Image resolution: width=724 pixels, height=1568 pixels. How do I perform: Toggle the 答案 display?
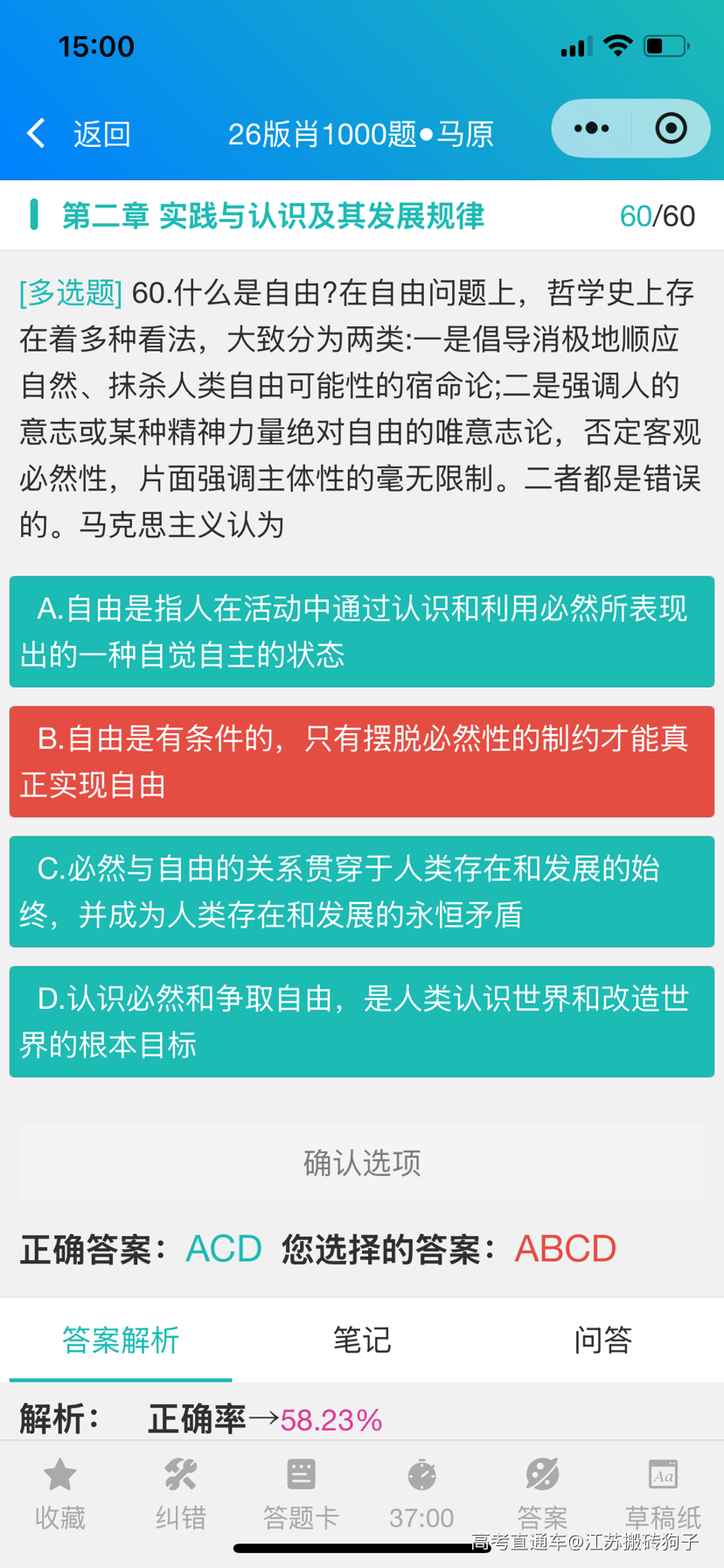[542, 1494]
